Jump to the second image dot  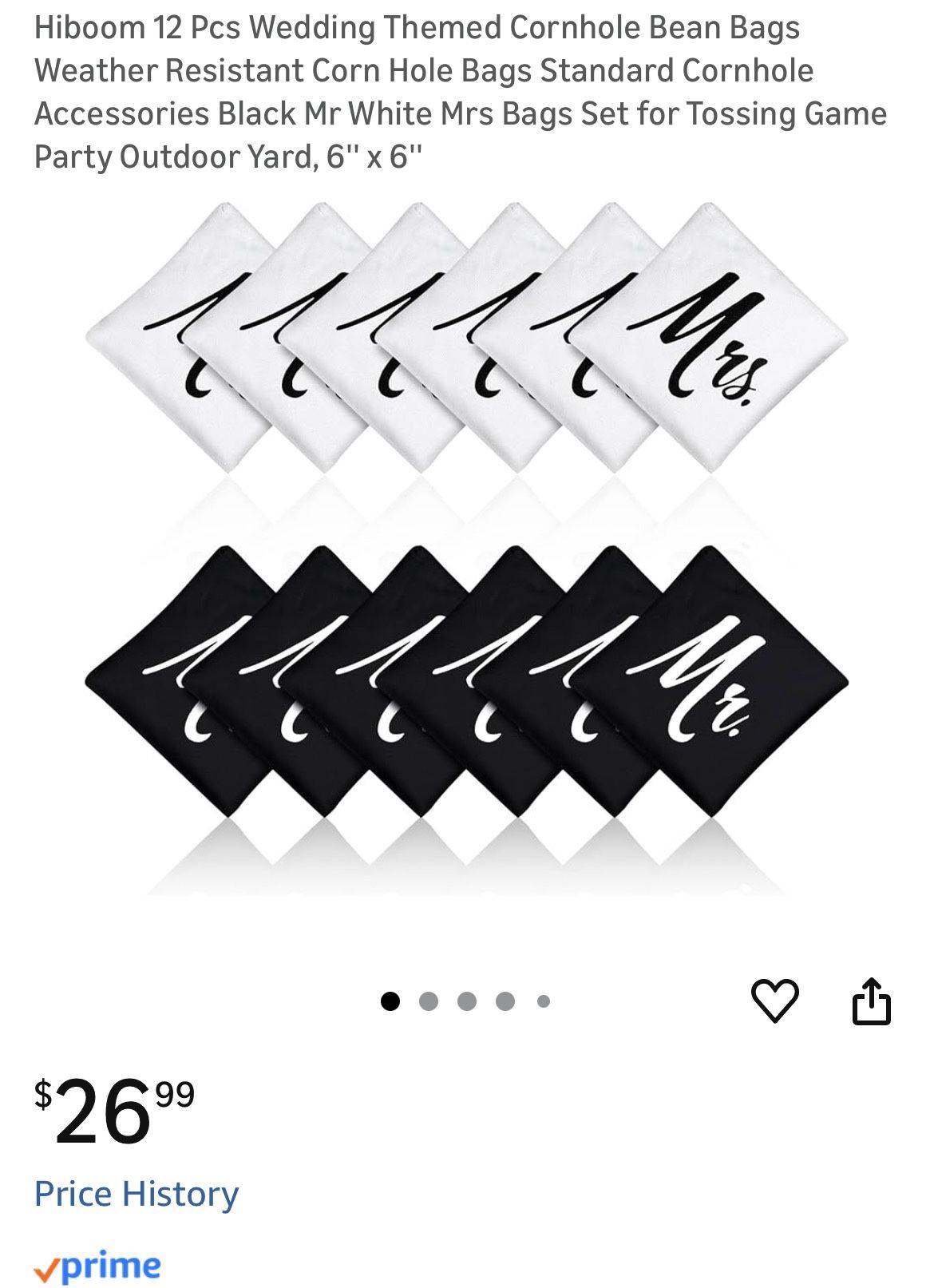click(x=429, y=1001)
